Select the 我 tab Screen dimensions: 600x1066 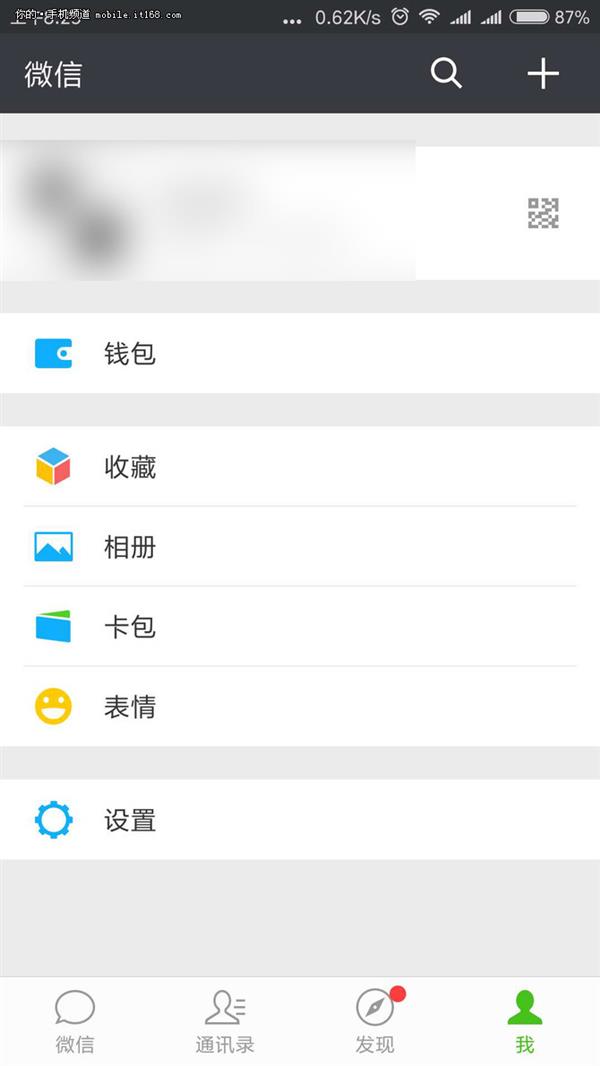525,1022
